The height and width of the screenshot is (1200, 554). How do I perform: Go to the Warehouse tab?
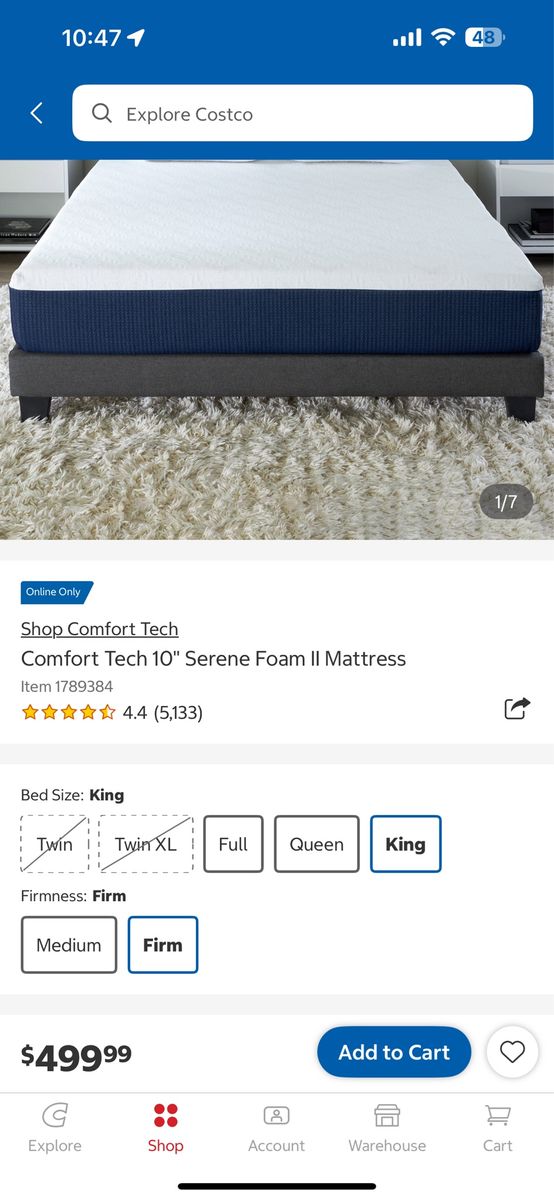pyautogui.click(x=387, y=1129)
